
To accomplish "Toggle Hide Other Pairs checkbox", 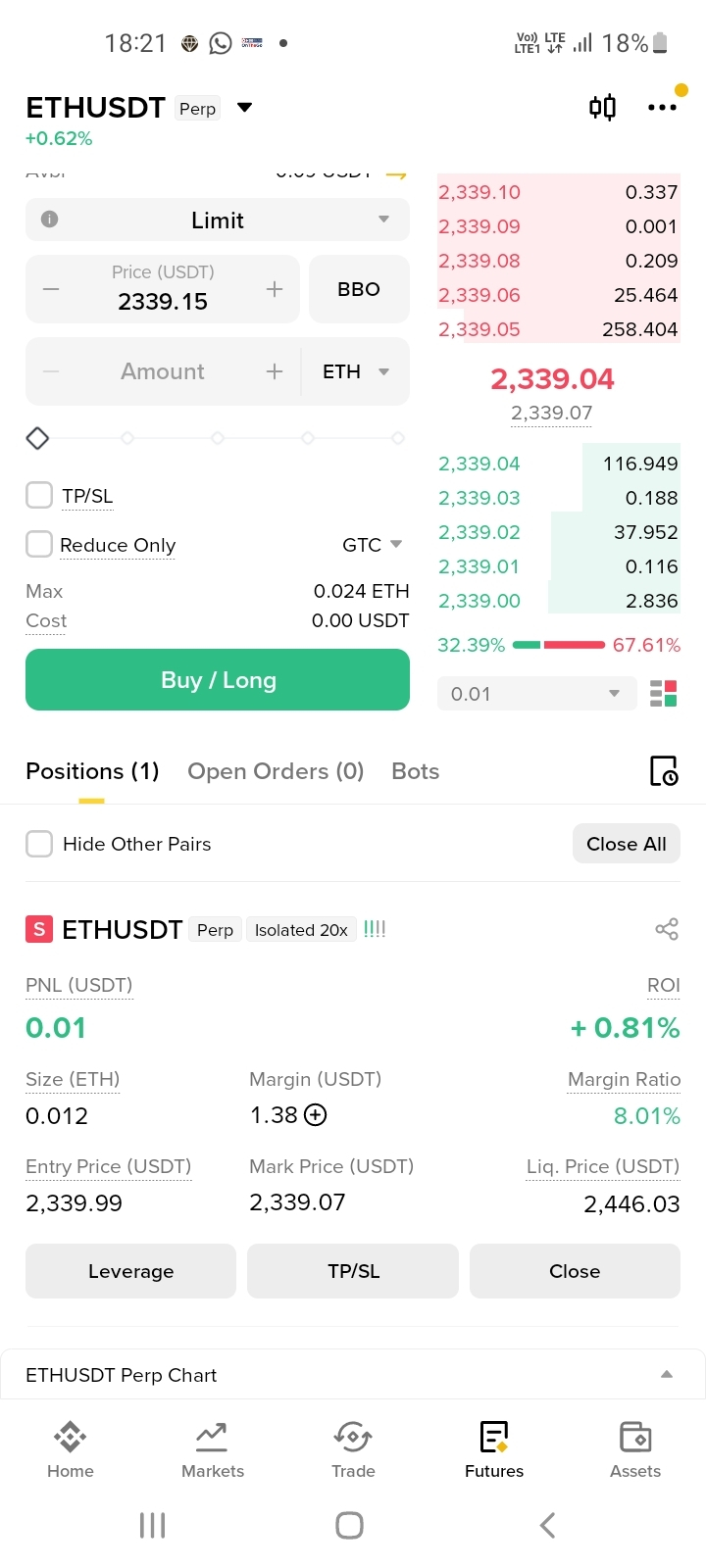I will 39,844.
